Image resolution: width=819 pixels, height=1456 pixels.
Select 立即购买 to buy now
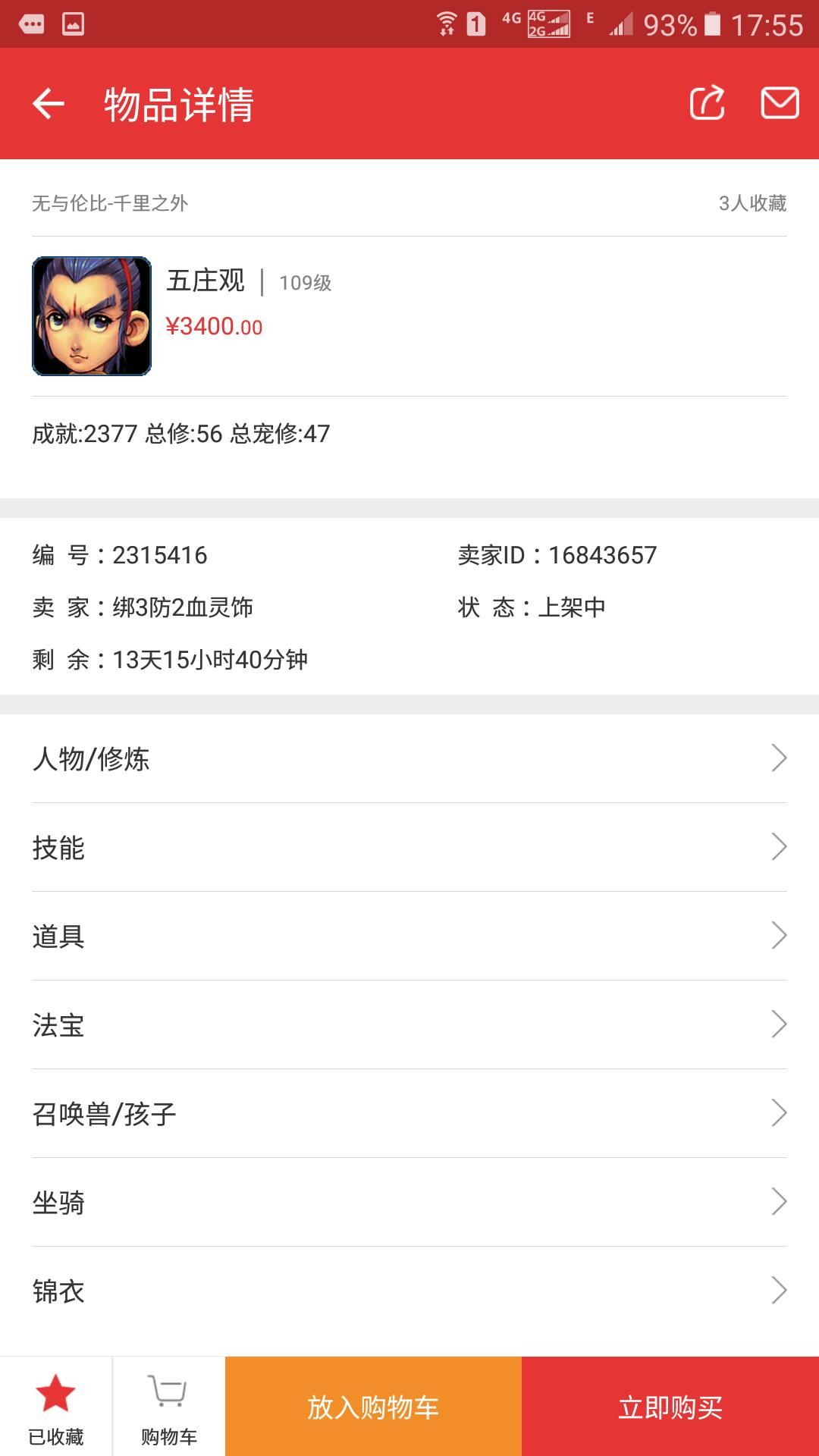(670, 1407)
